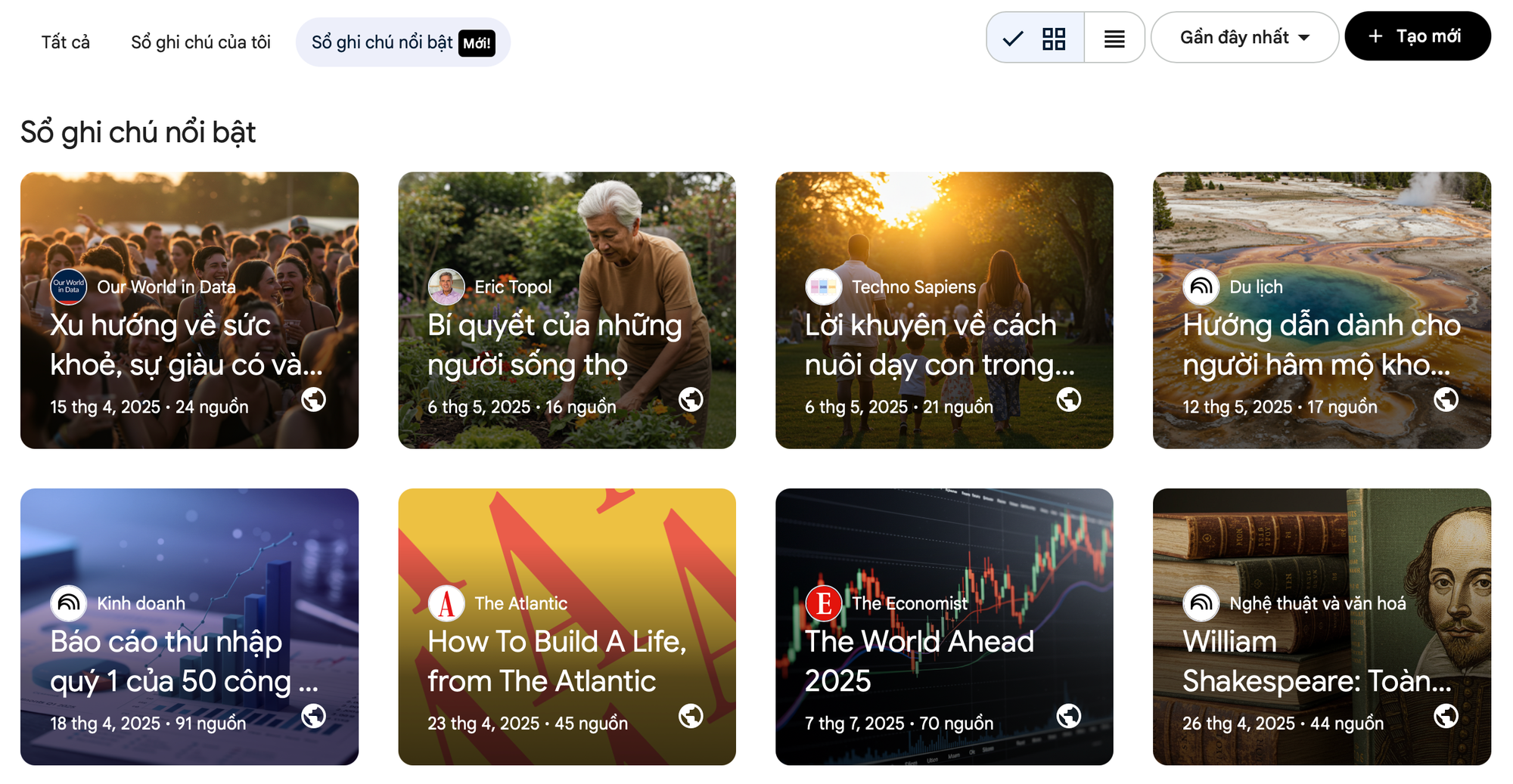Screen dimensions: 1513x784
Task: Open the Sổ ghi chú của tôi tab
Action: click(x=200, y=42)
